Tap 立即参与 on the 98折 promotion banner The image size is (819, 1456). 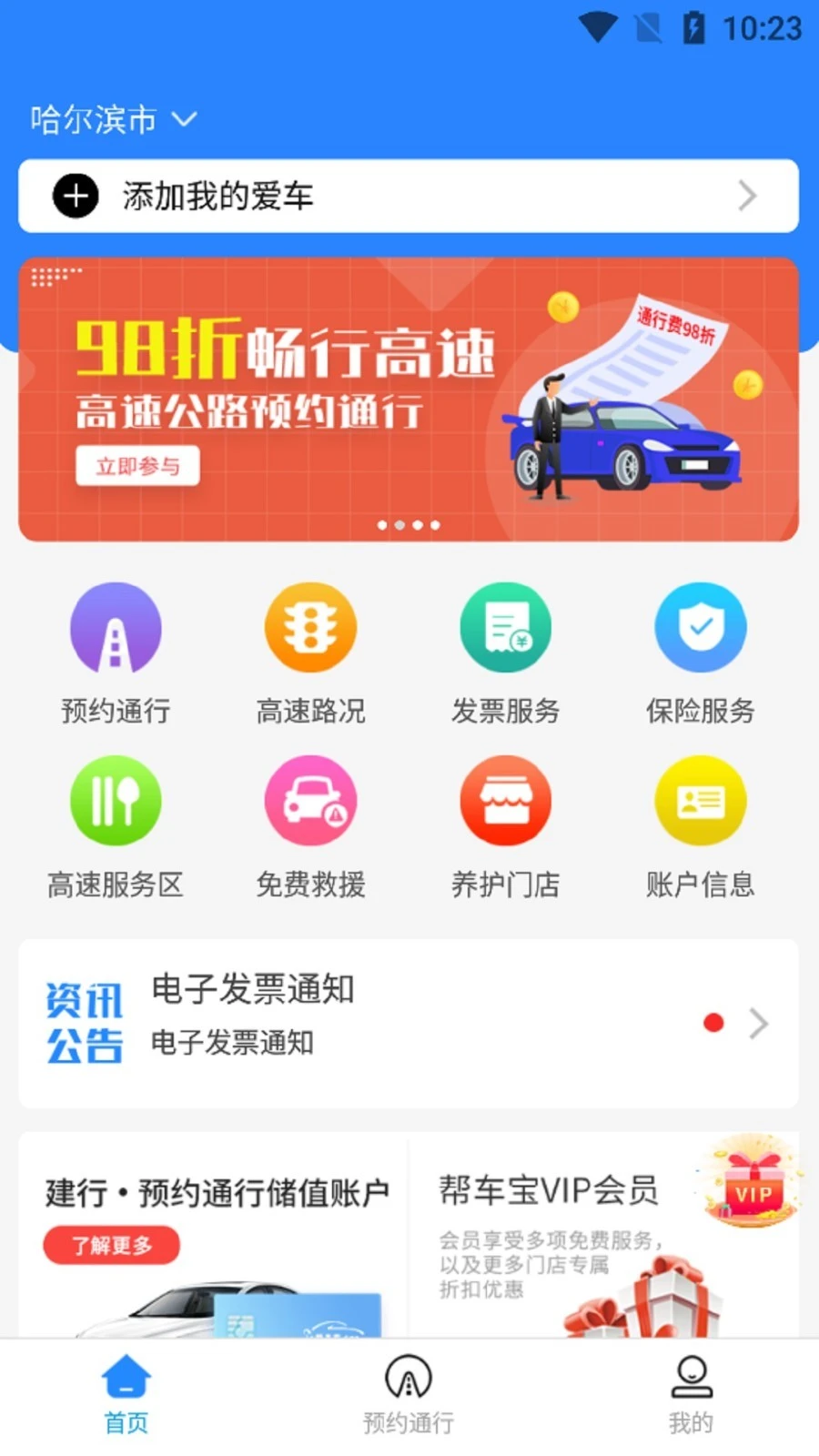136,466
